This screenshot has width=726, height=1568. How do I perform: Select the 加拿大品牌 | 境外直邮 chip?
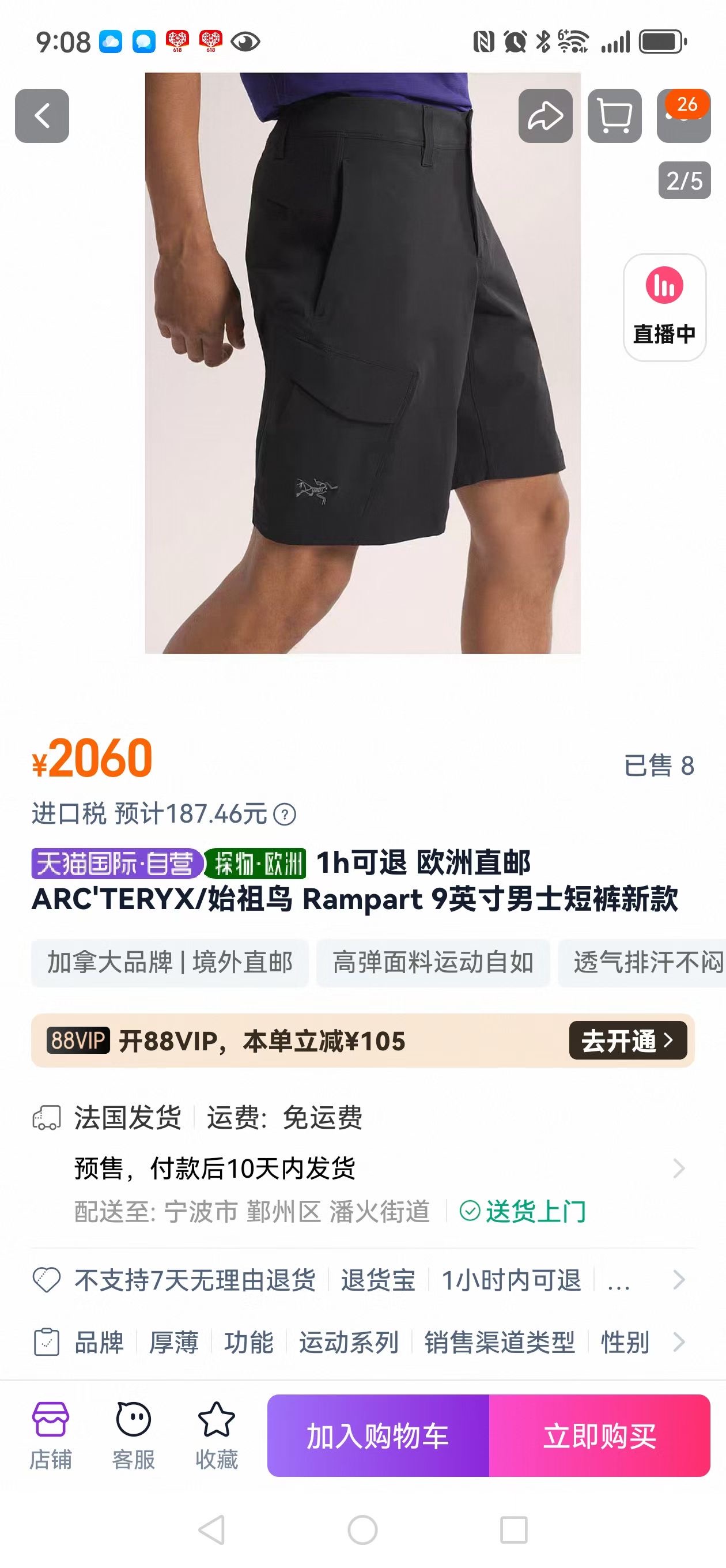point(170,962)
